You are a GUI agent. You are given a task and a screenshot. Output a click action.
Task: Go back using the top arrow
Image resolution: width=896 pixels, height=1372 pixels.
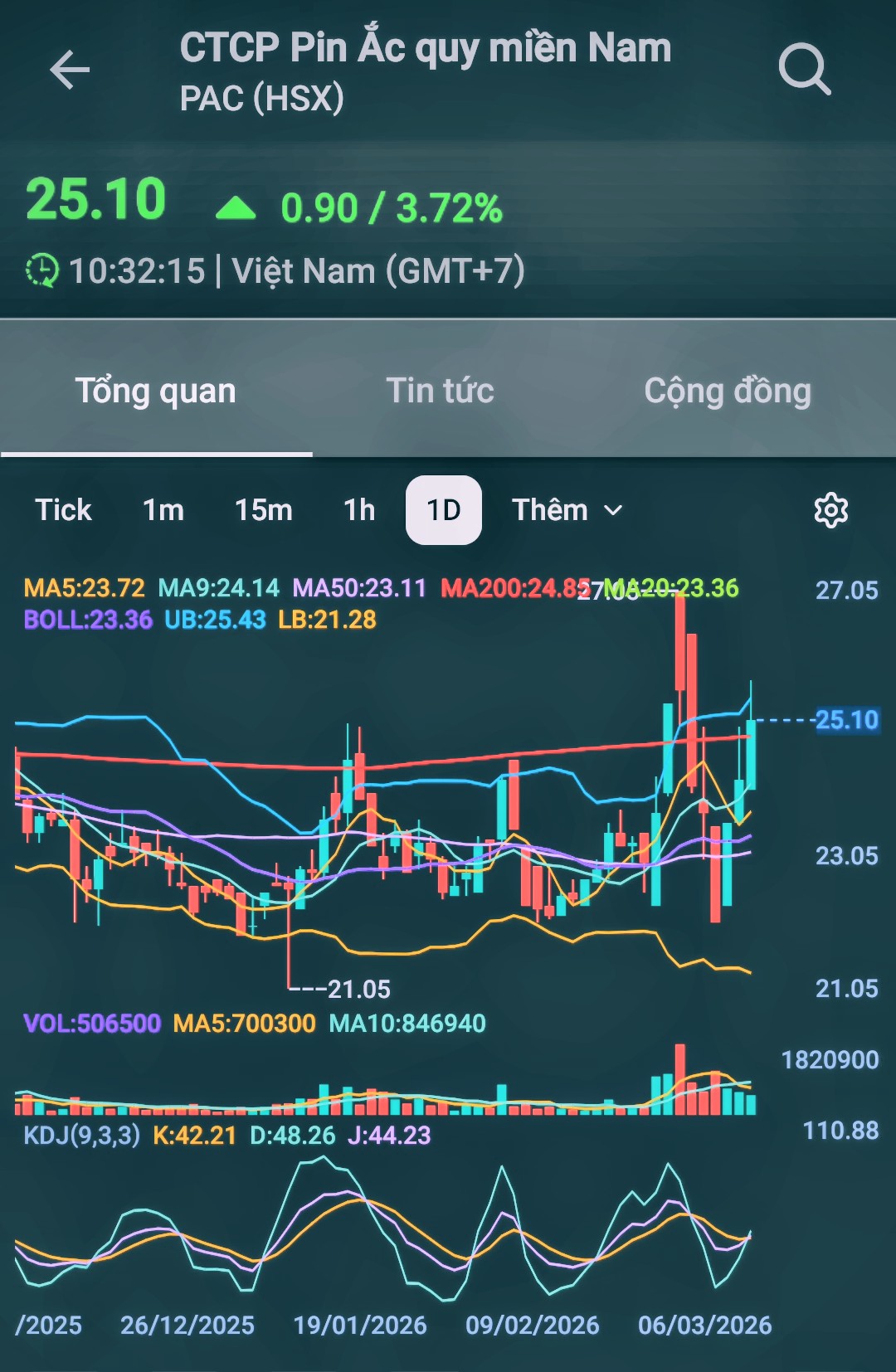pyautogui.click(x=70, y=70)
